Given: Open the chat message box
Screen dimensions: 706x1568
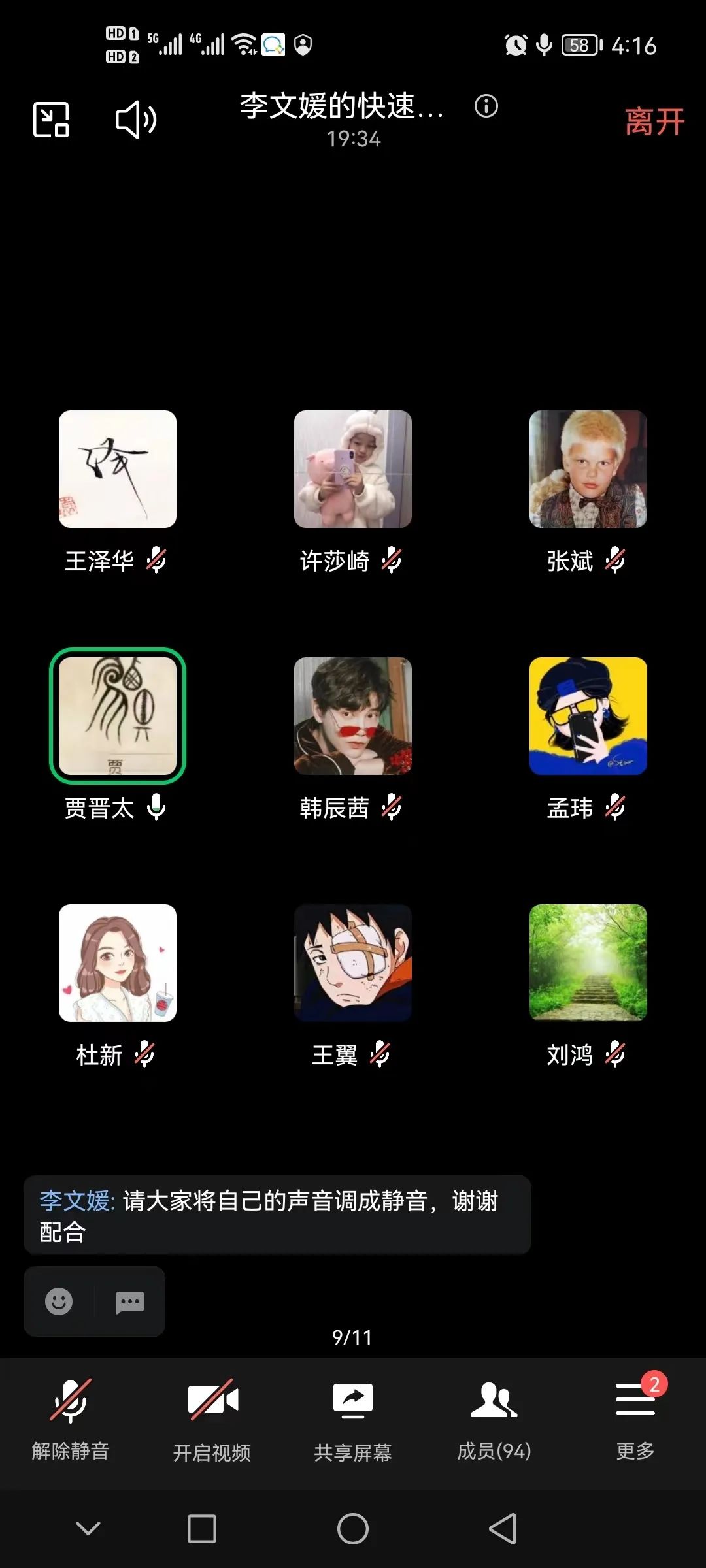Looking at the screenshot, I should coord(129,1301).
